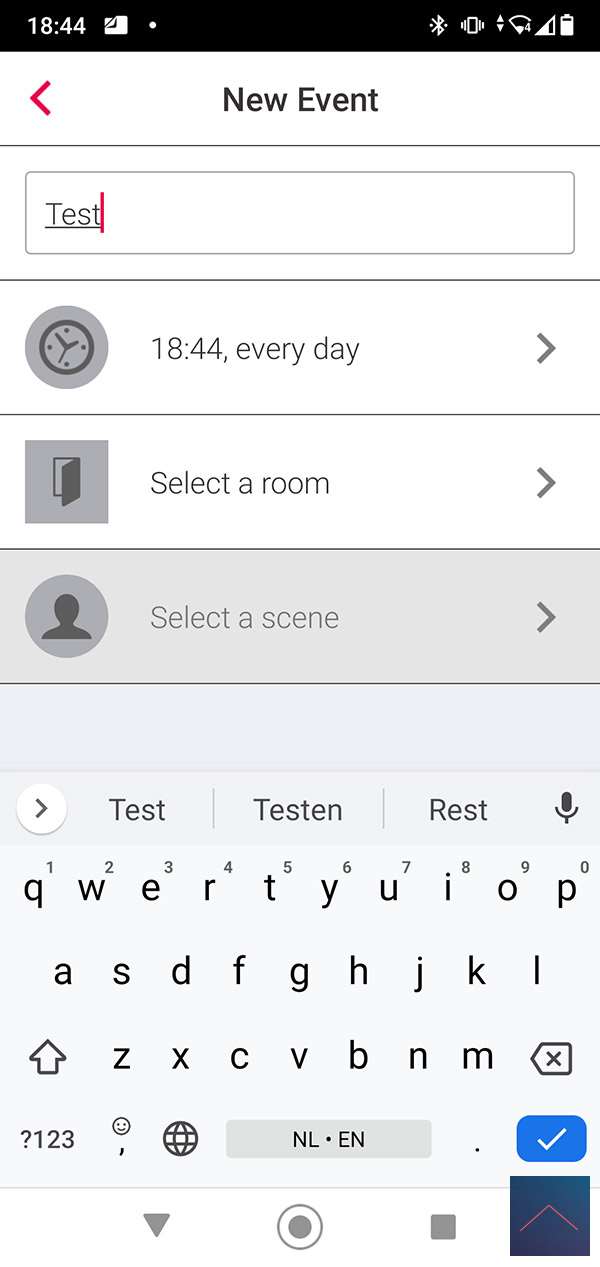Tap the shift key
The height and width of the screenshot is (1267, 600).
coord(48,1058)
